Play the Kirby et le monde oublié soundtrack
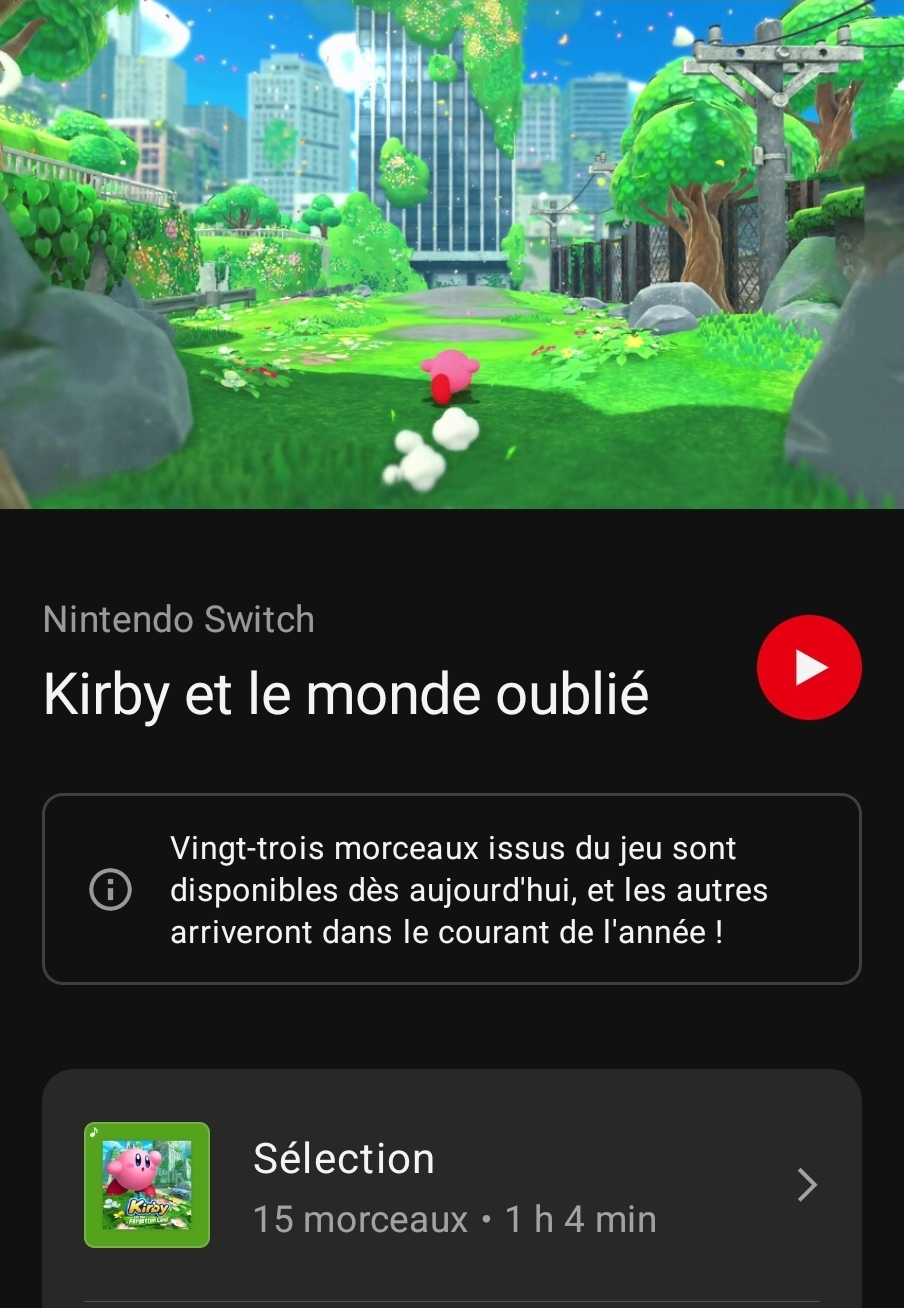The height and width of the screenshot is (1308, 904). (809, 669)
